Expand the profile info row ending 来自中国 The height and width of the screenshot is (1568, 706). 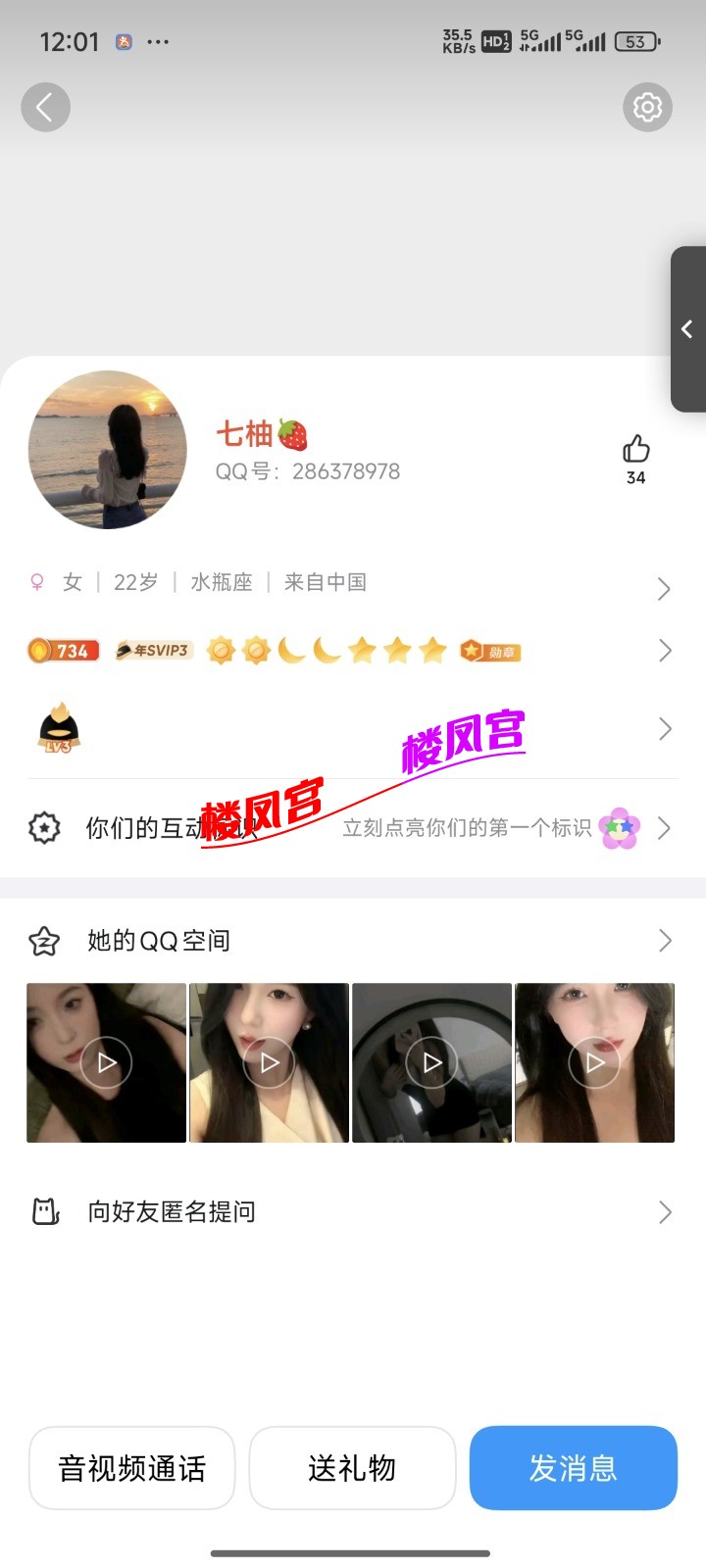click(665, 588)
